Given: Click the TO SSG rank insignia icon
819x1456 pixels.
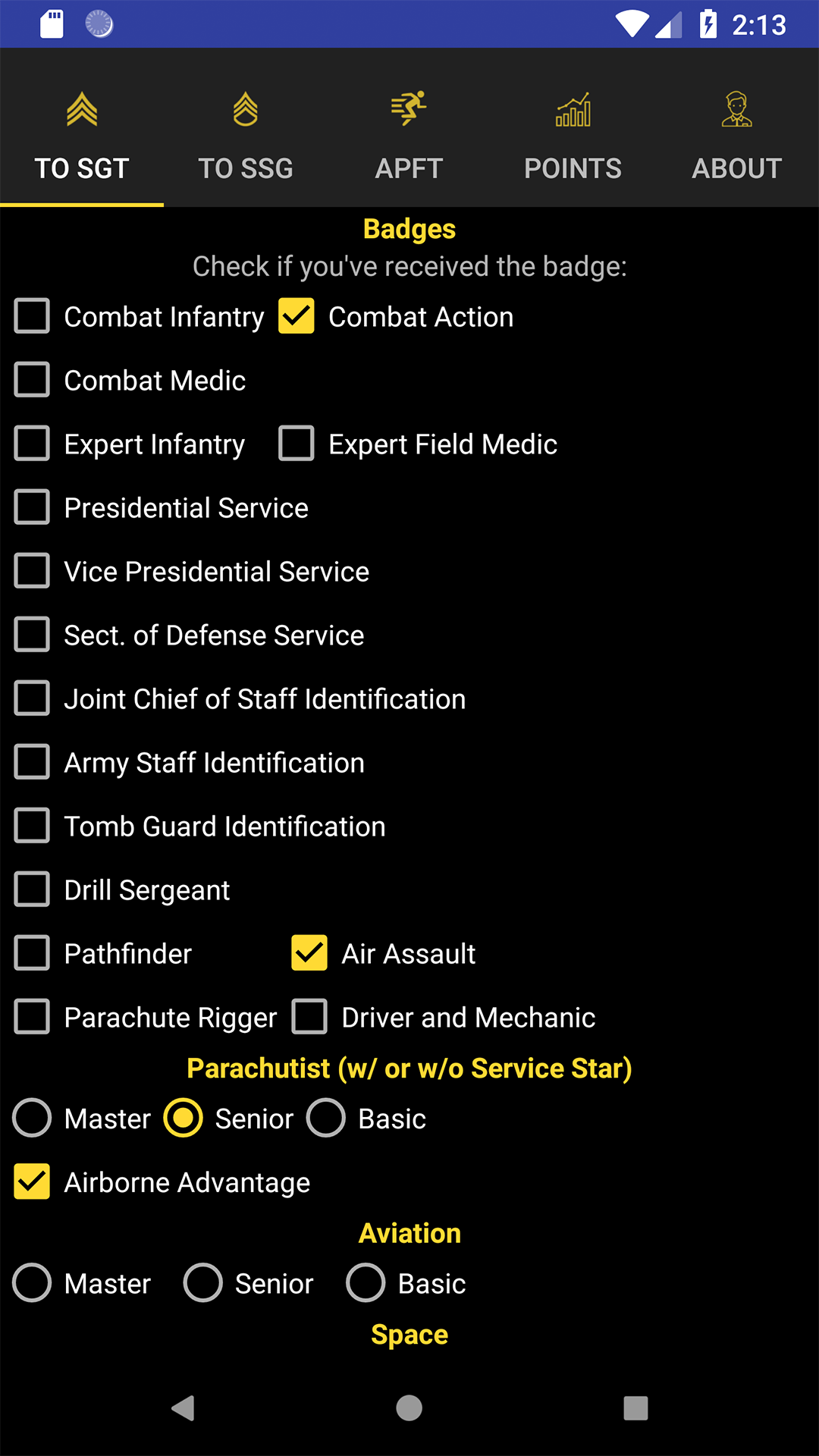Looking at the screenshot, I should (x=246, y=110).
